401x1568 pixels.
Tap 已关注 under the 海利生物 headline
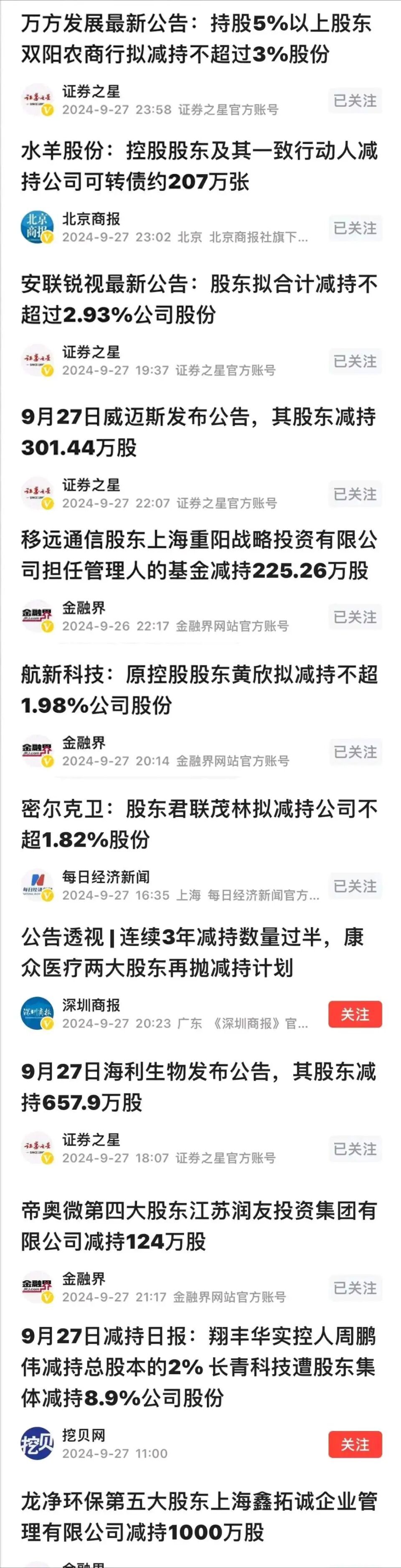[x=355, y=1149]
